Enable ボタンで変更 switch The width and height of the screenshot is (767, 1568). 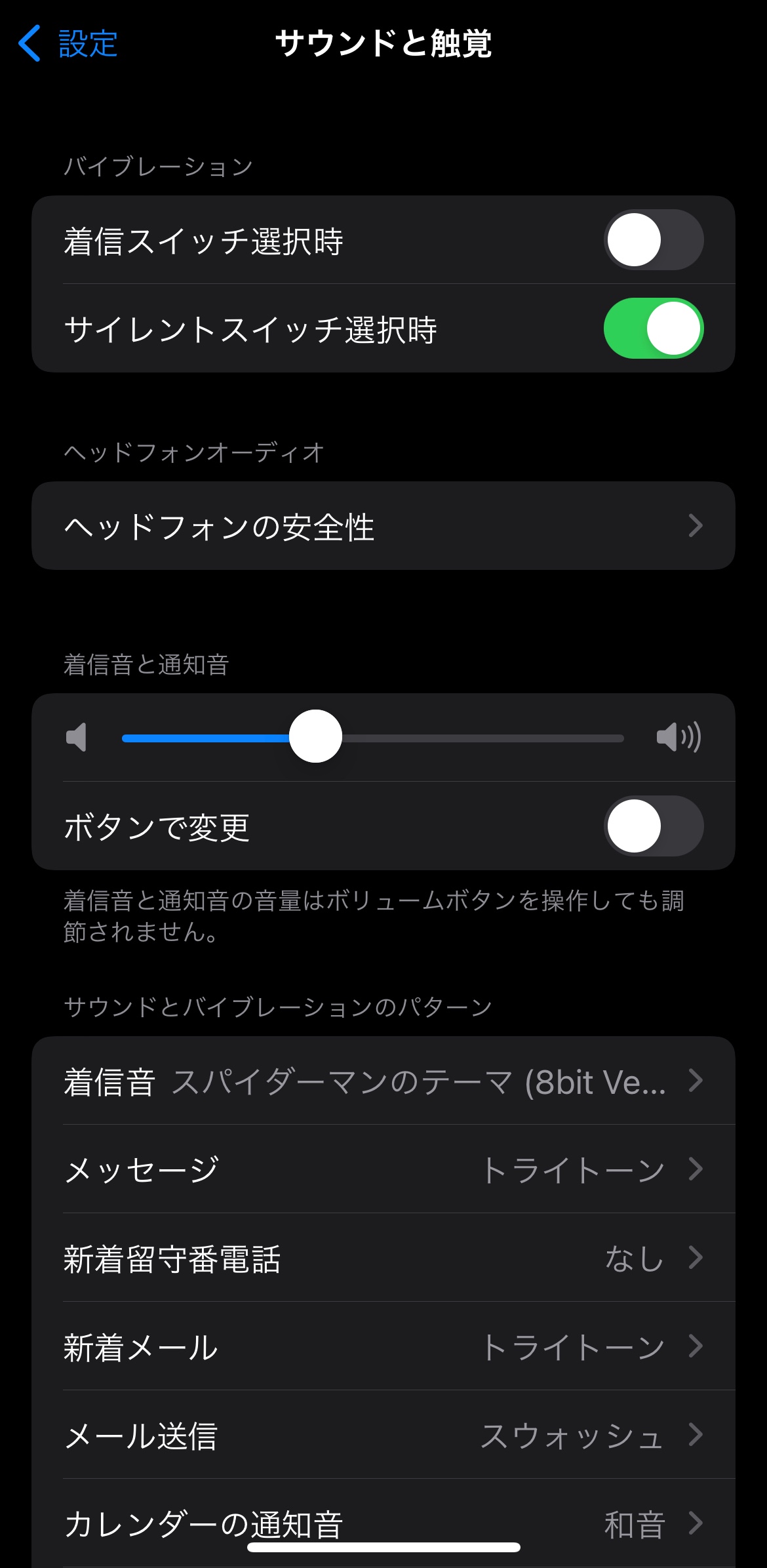click(653, 826)
